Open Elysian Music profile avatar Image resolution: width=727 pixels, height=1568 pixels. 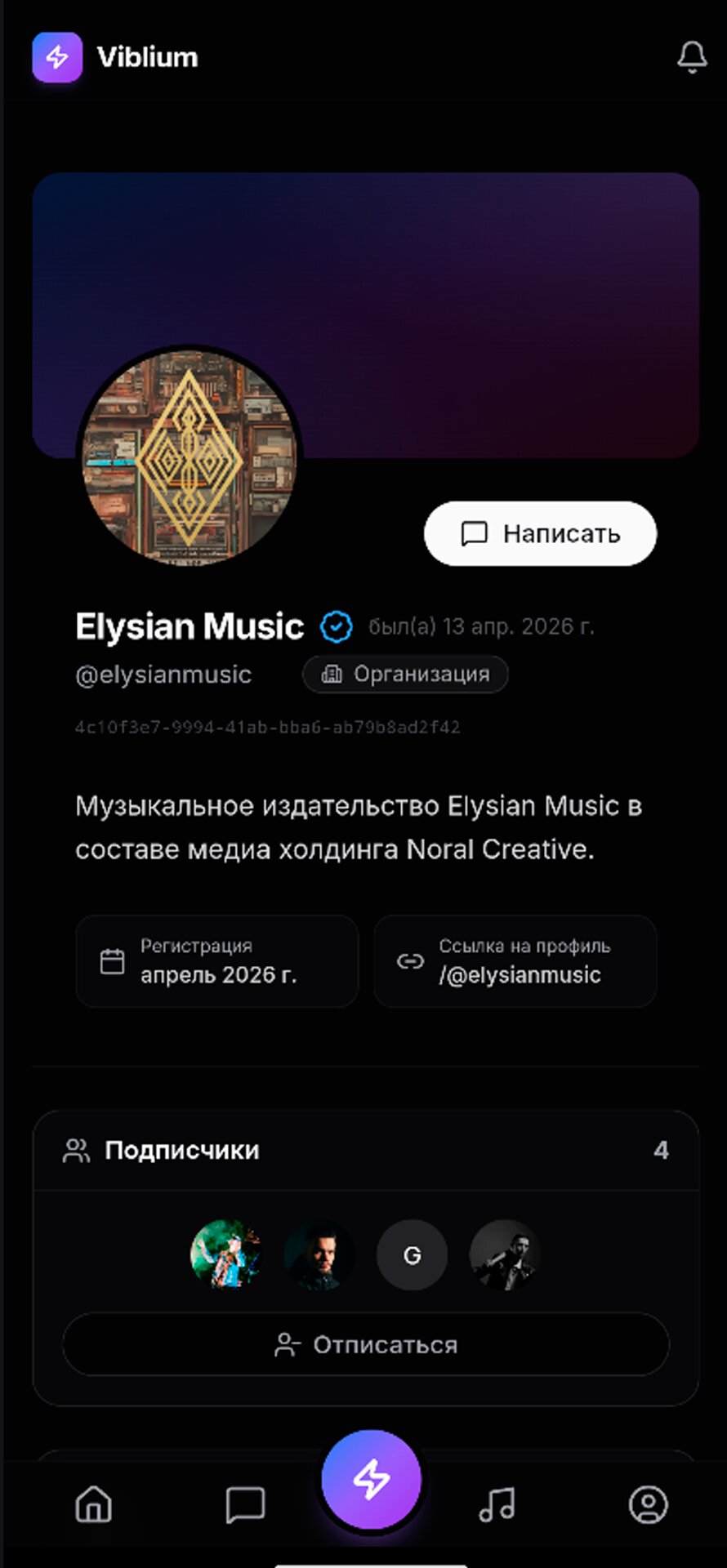190,457
